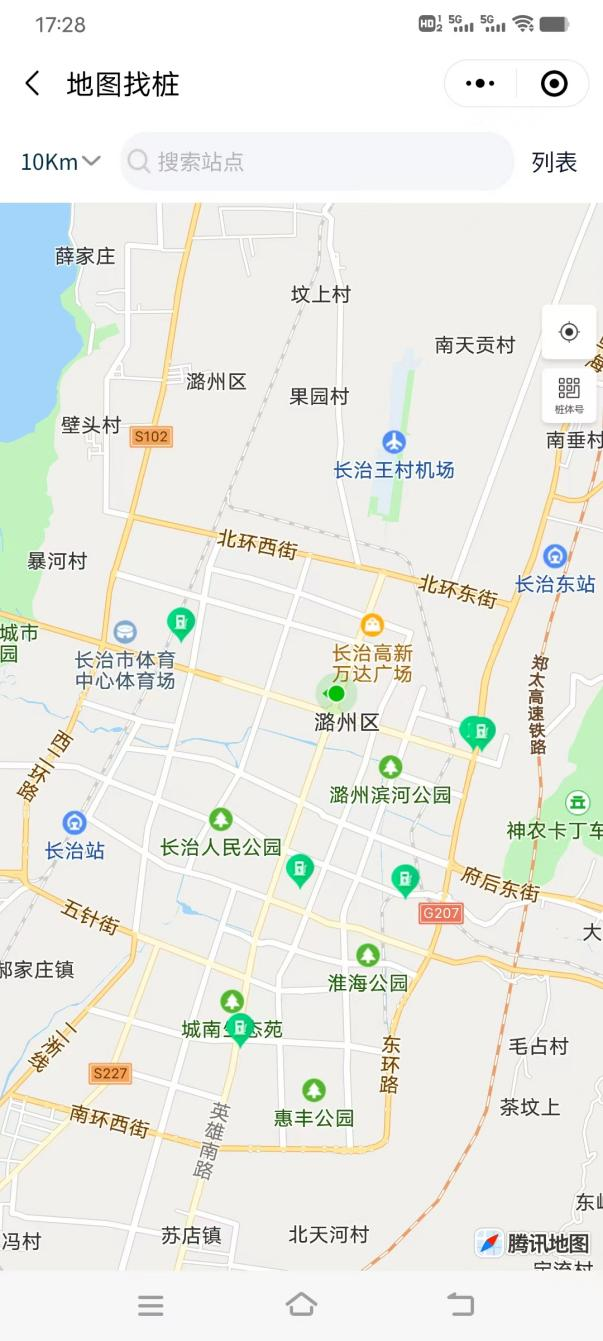Open the mini program more-options menu
The height and width of the screenshot is (1341, 603).
[480, 84]
